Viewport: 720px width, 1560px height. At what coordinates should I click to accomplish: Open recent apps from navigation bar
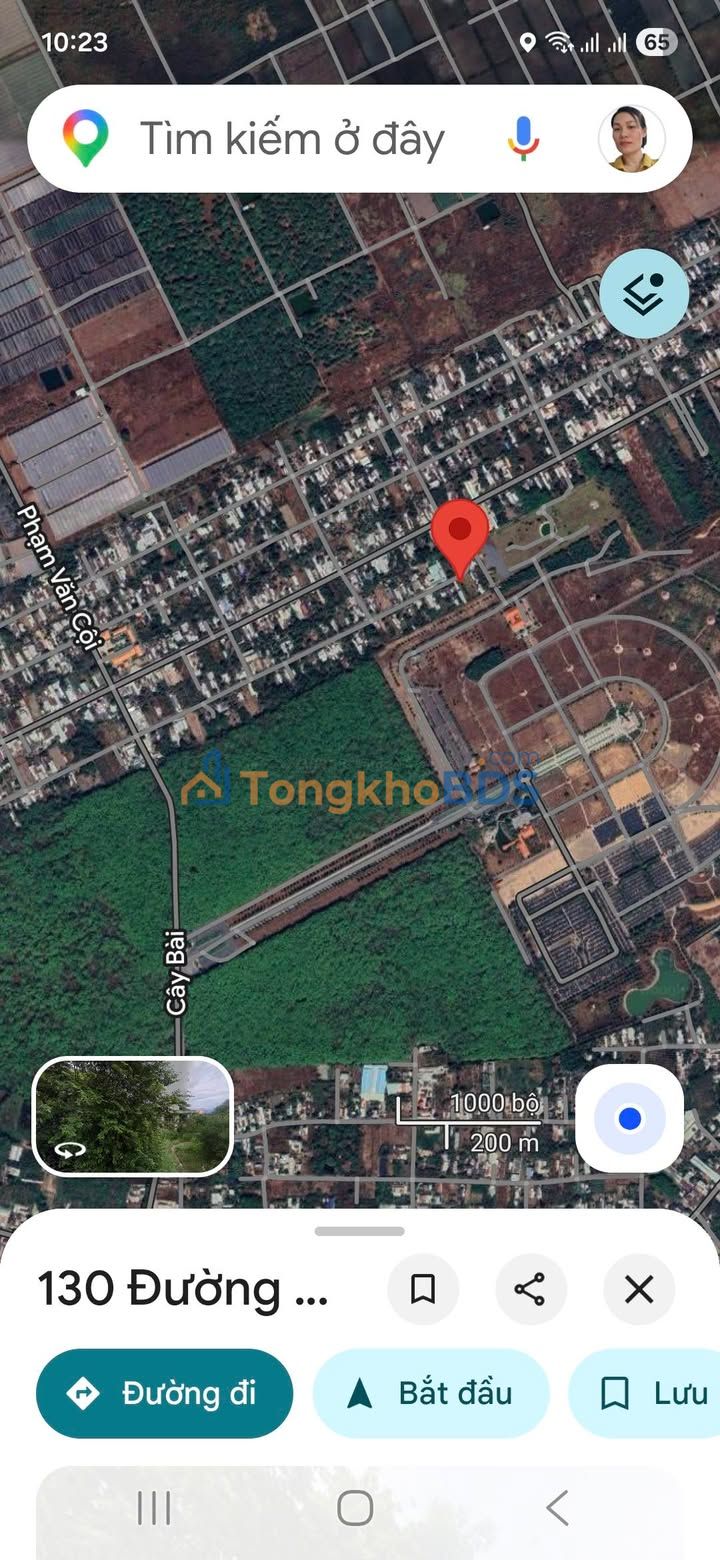pos(154,1508)
